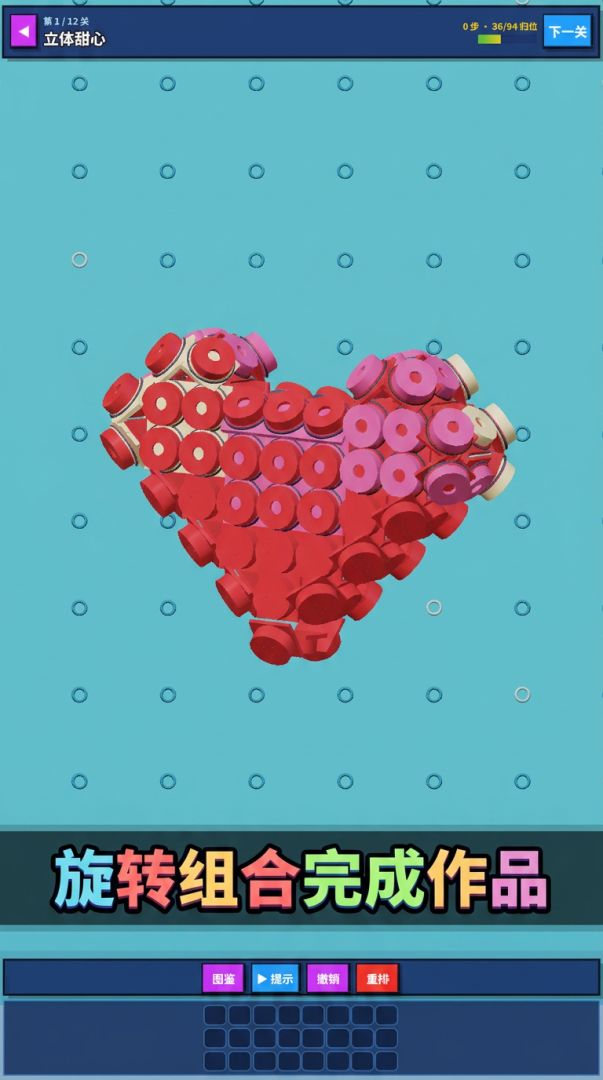
Task: Undo the last move with 撤销
Action: click(x=327, y=978)
